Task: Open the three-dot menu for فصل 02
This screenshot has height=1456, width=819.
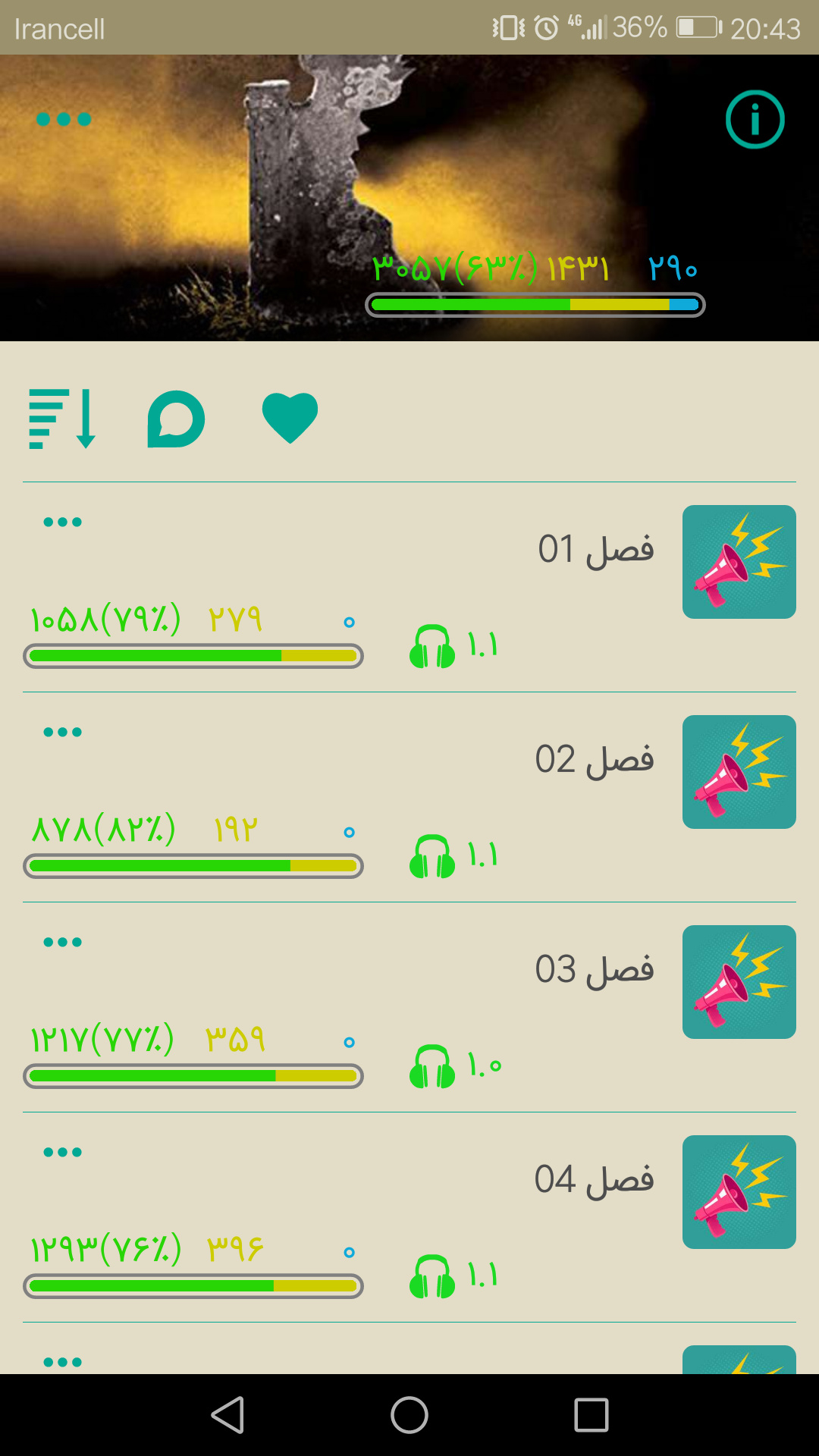Action: click(x=62, y=732)
